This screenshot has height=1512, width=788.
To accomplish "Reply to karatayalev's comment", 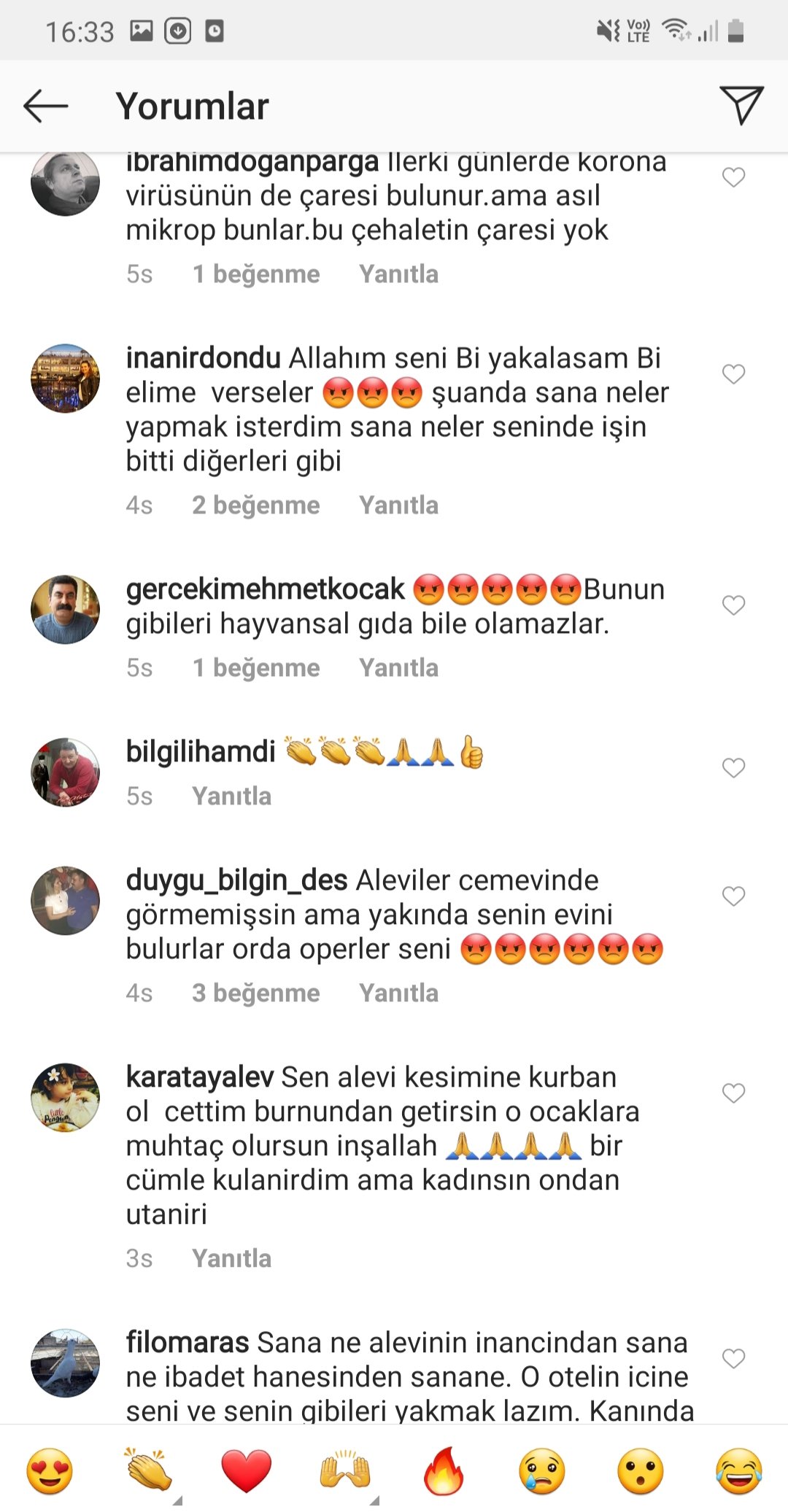I will click(231, 1259).
